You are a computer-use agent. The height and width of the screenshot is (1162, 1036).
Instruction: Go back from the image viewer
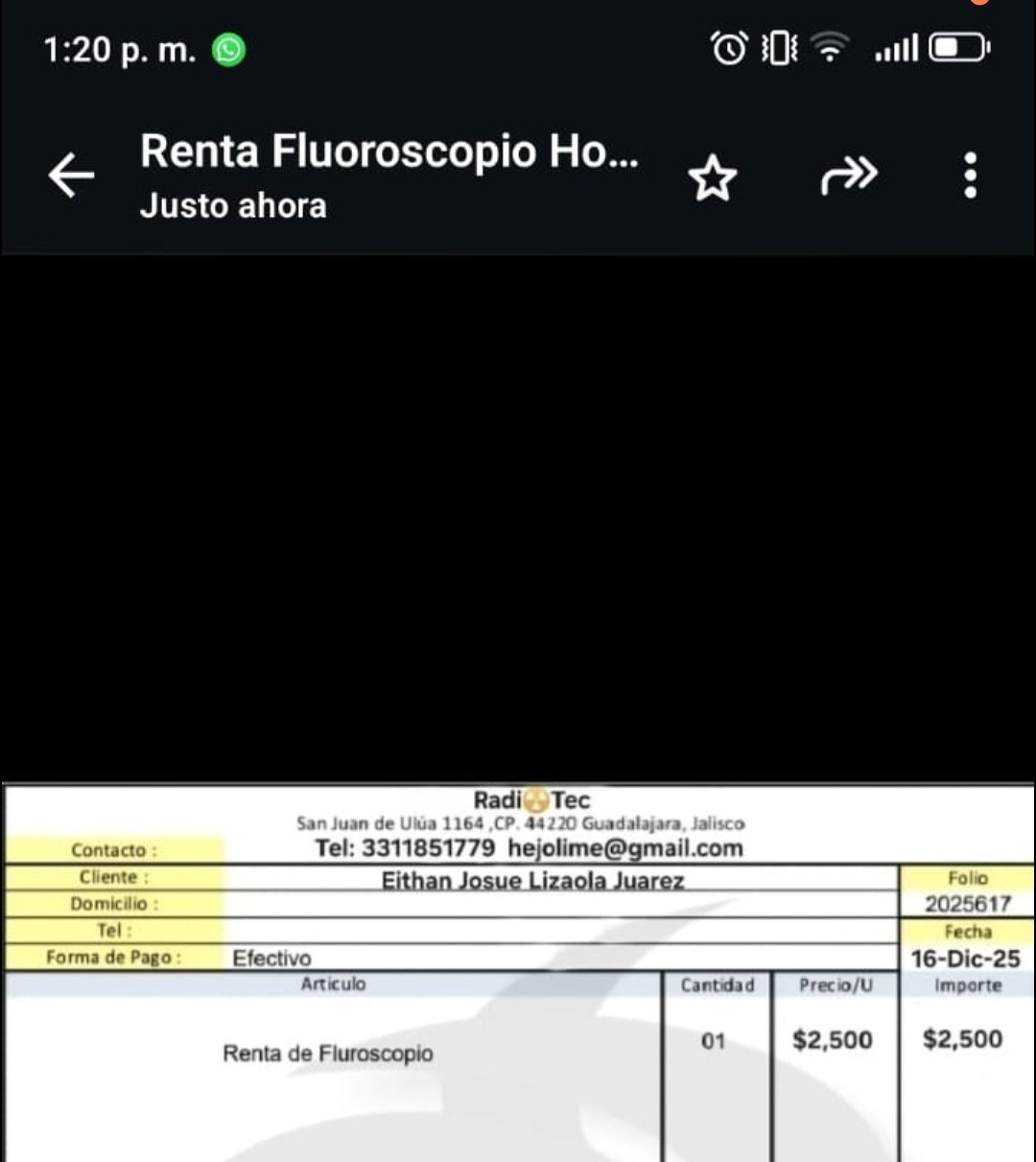(x=71, y=176)
